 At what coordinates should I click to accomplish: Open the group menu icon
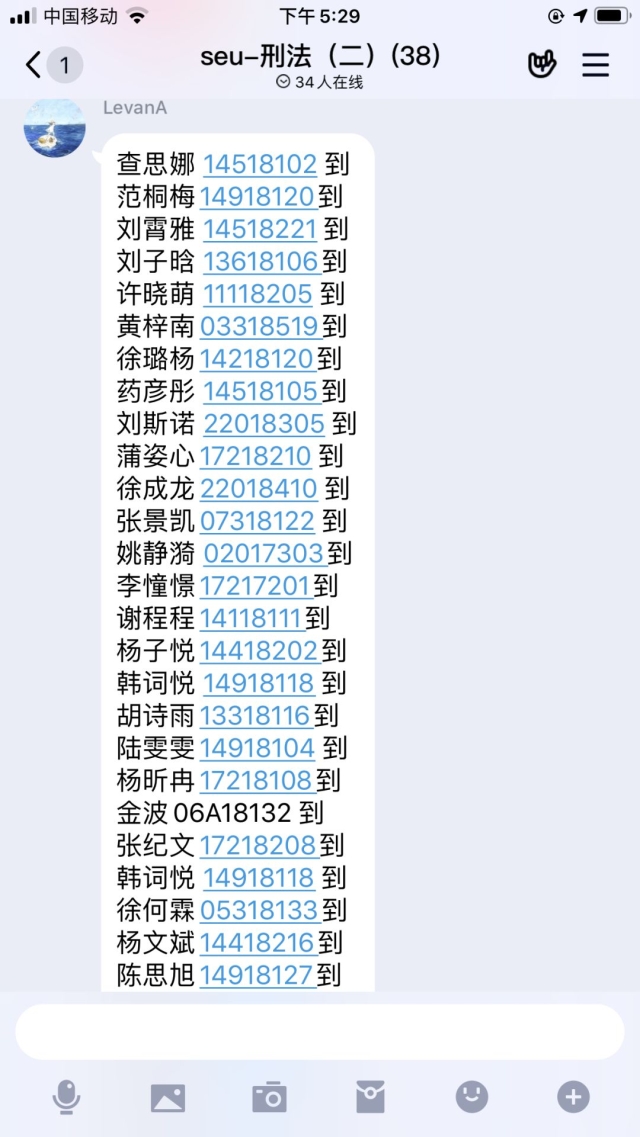coord(596,65)
